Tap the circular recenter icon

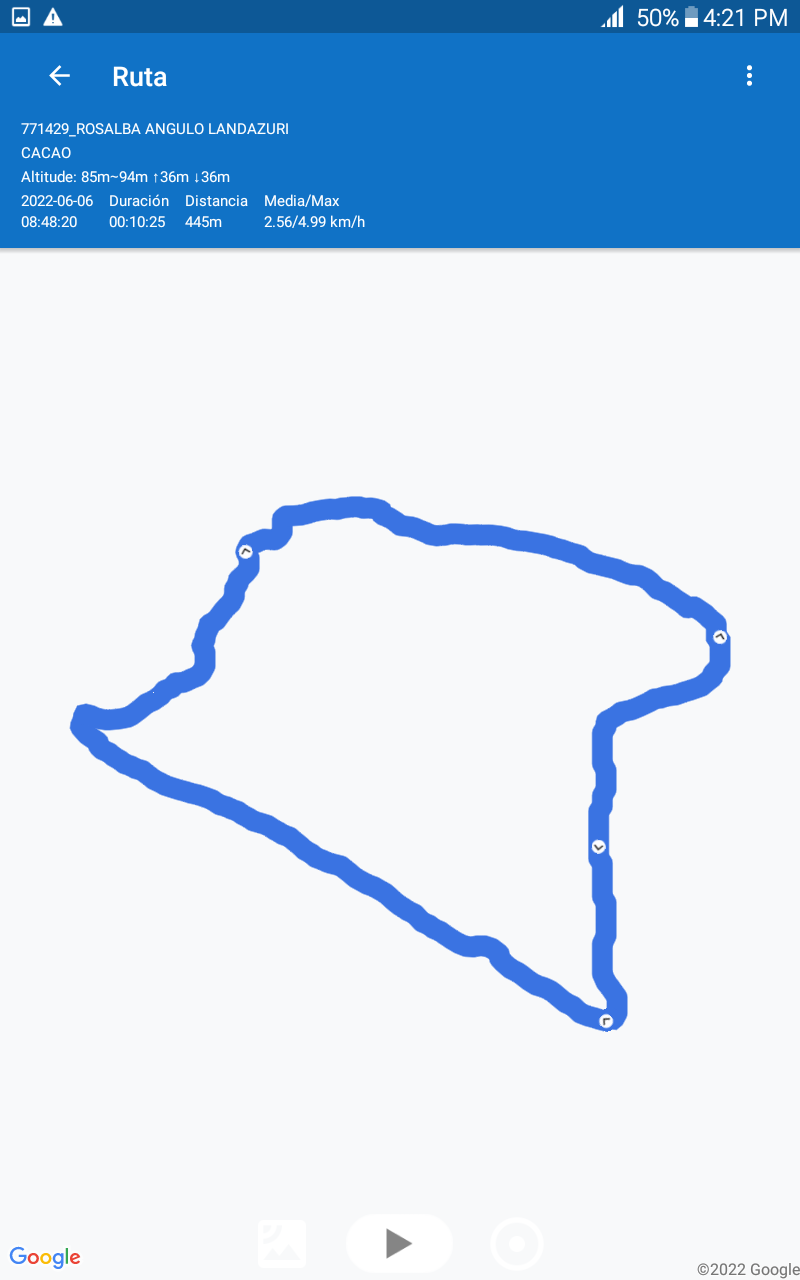click(517, 1244)
